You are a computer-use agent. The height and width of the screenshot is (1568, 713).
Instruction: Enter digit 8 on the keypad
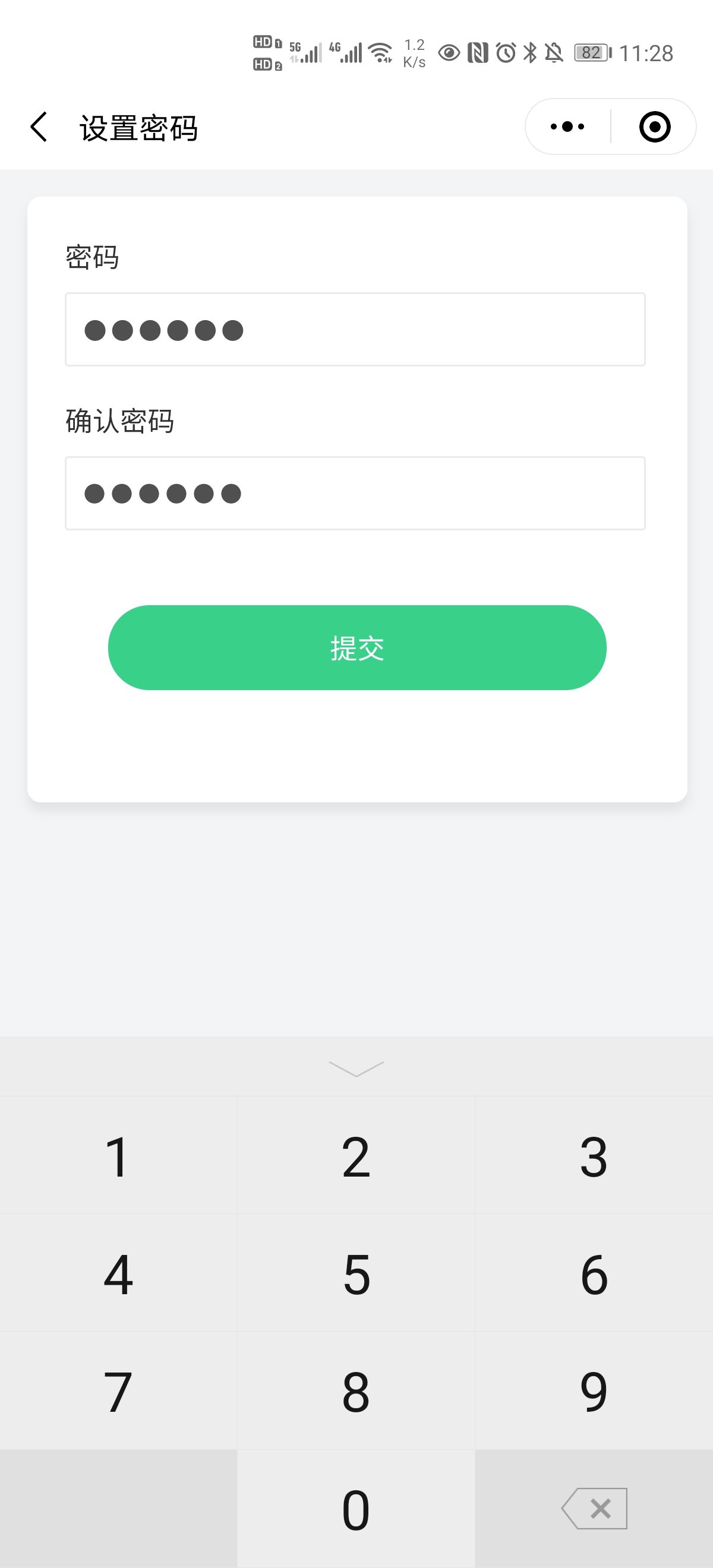point(356,1392)
